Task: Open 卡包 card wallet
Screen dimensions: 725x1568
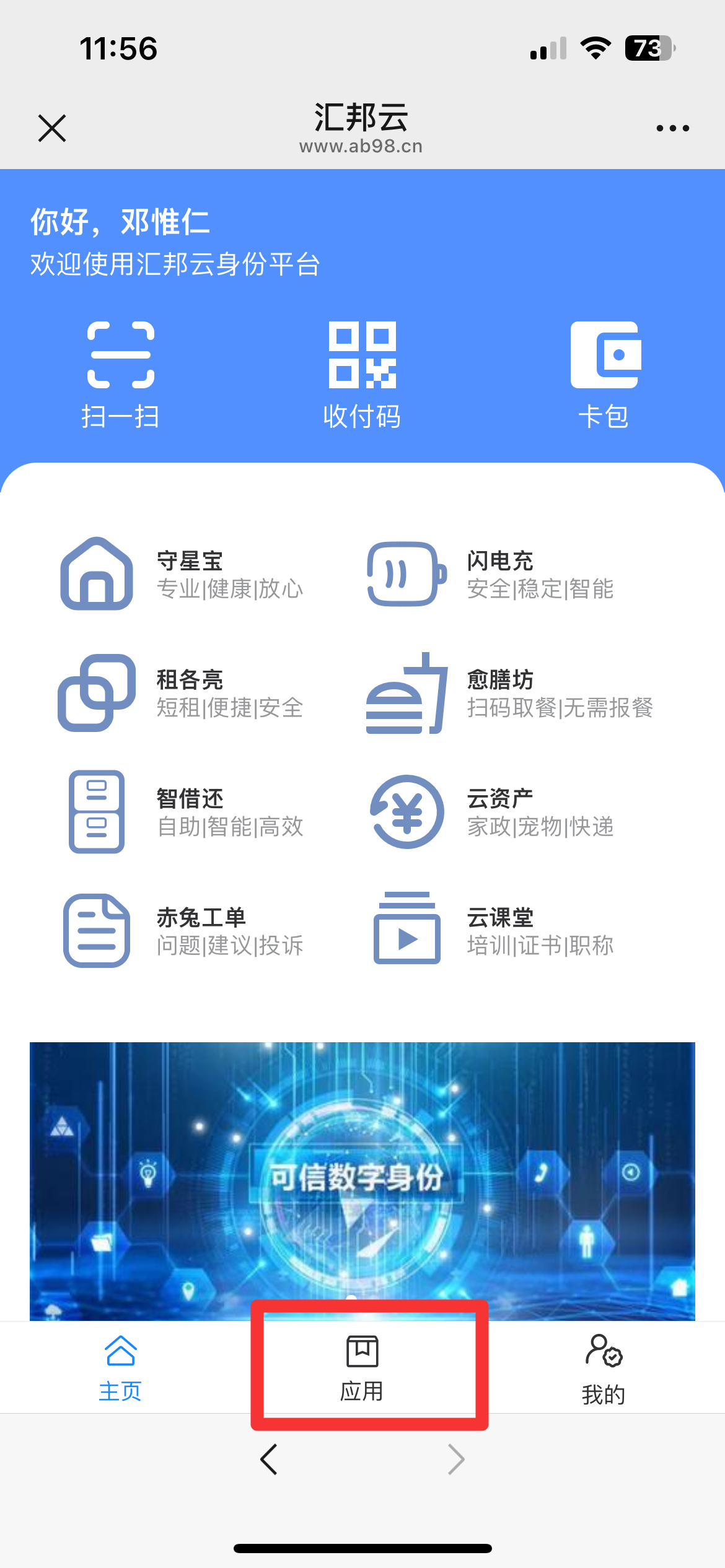Action: (x=604, y=375)
